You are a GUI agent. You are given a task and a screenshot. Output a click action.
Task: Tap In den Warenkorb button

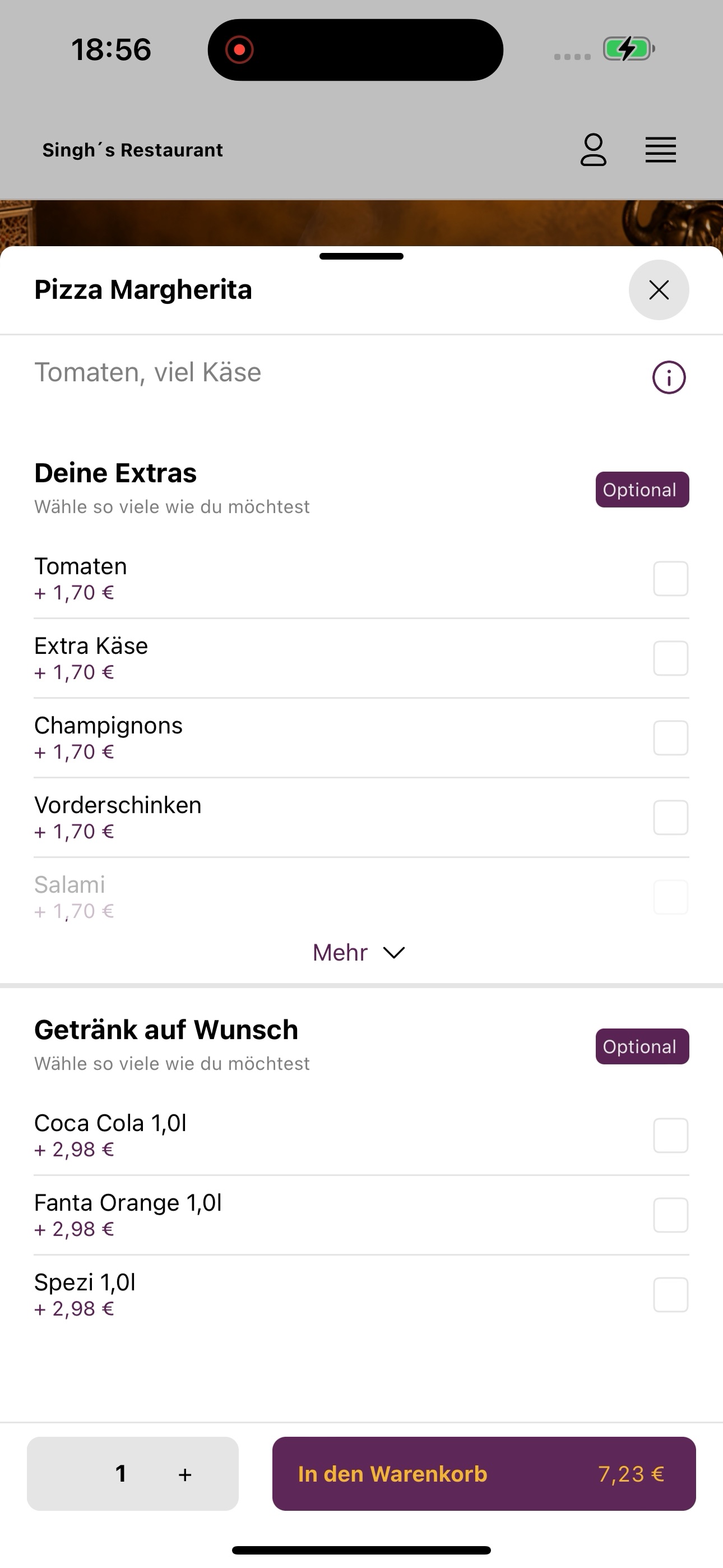[x=484, y=1474]
